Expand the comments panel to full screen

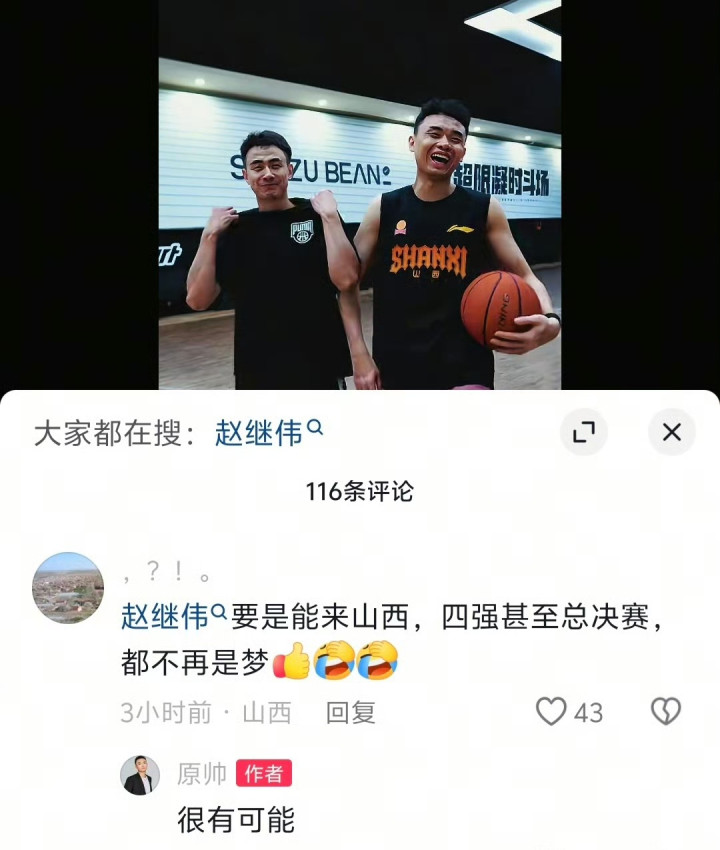(584, 432)
